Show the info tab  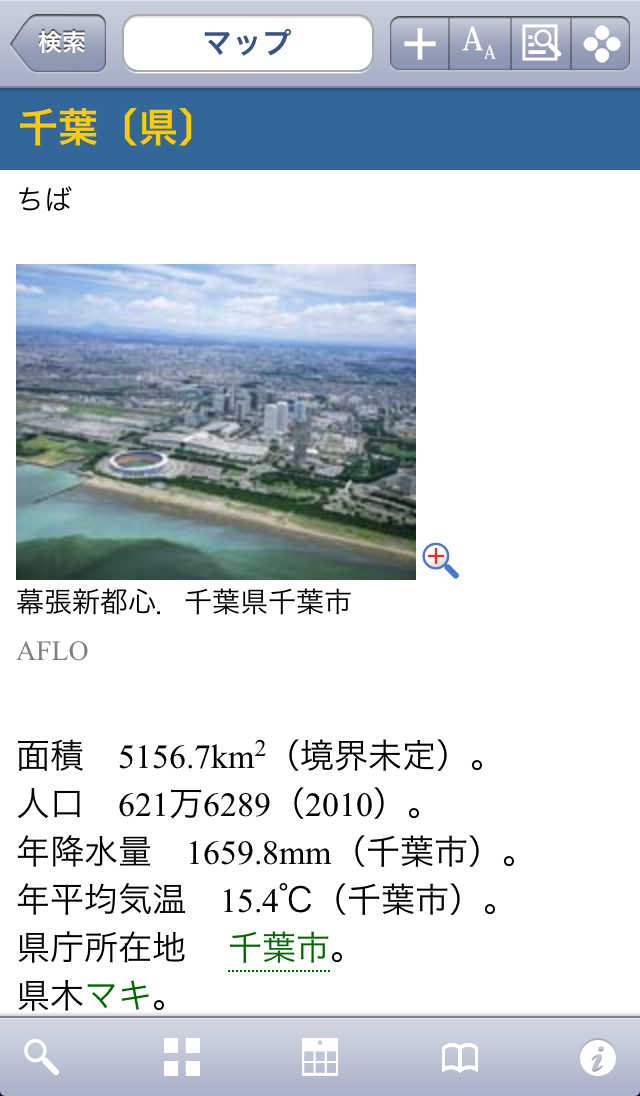point(598,1057)
